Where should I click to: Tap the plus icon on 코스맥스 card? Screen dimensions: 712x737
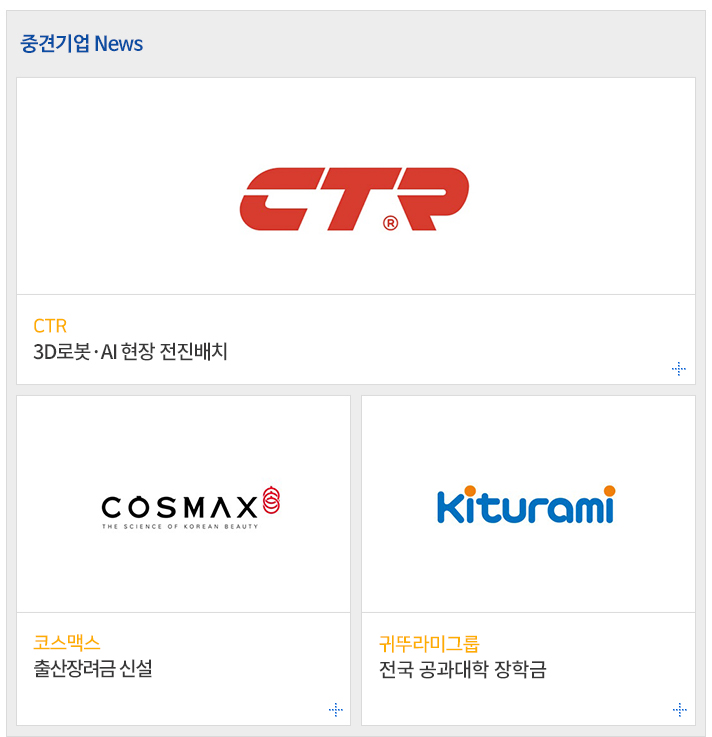coord(336,710)
